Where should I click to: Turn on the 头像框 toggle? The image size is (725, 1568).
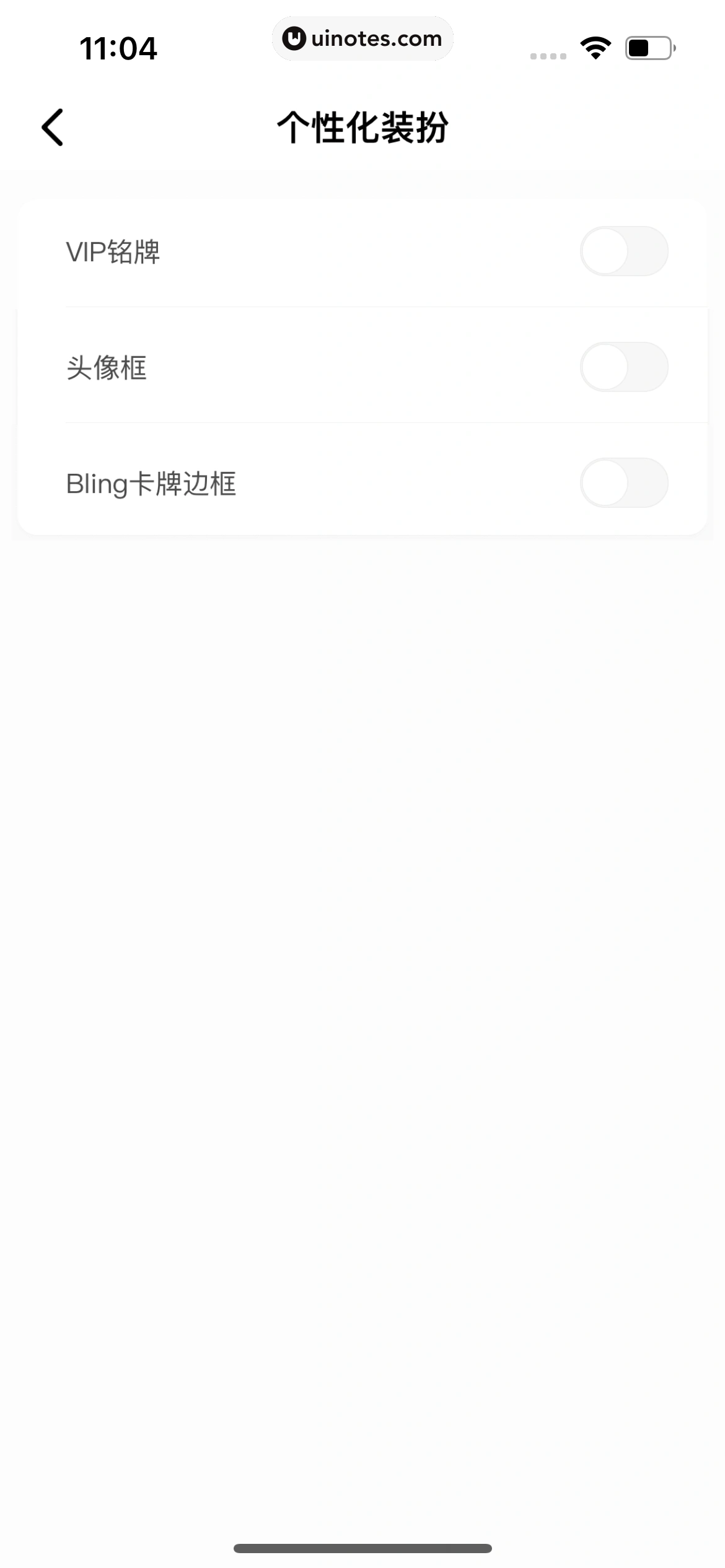click(623, 367)
